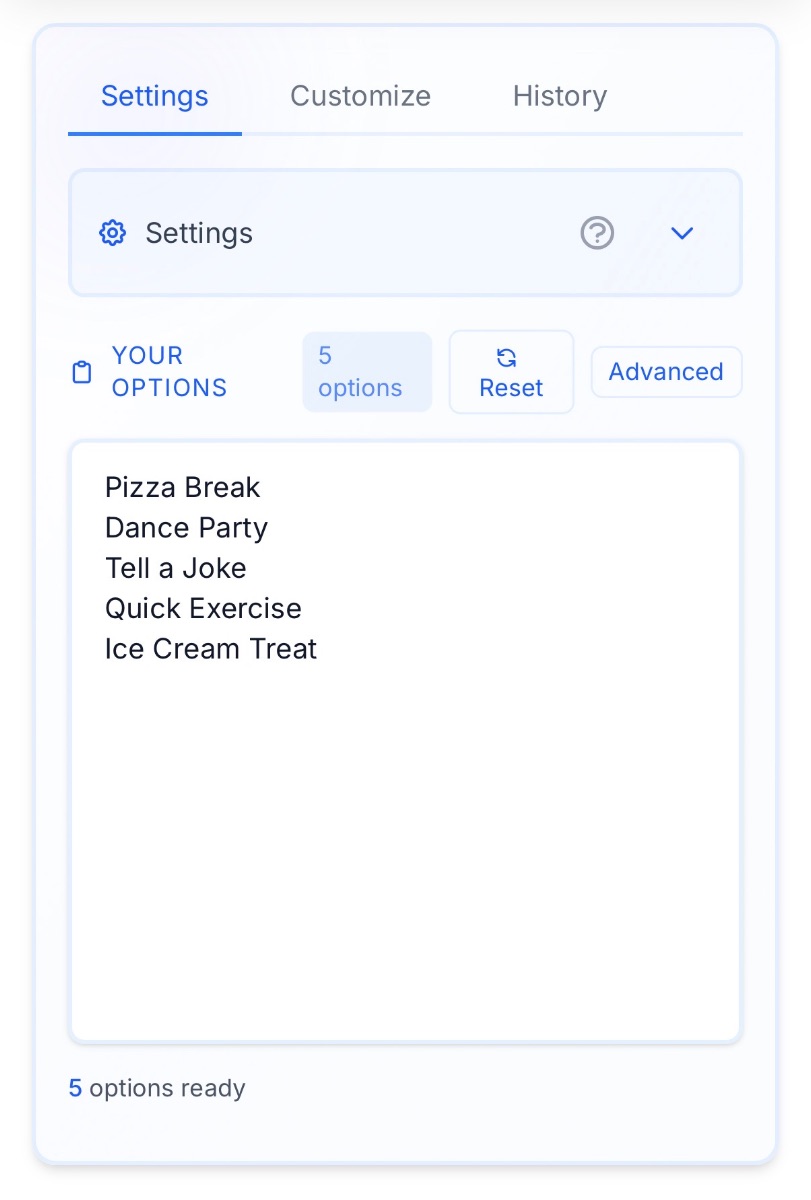Viewport: 811px width, 1200px height.
Task: Open the help question mark icon
Action: (597, 233)
